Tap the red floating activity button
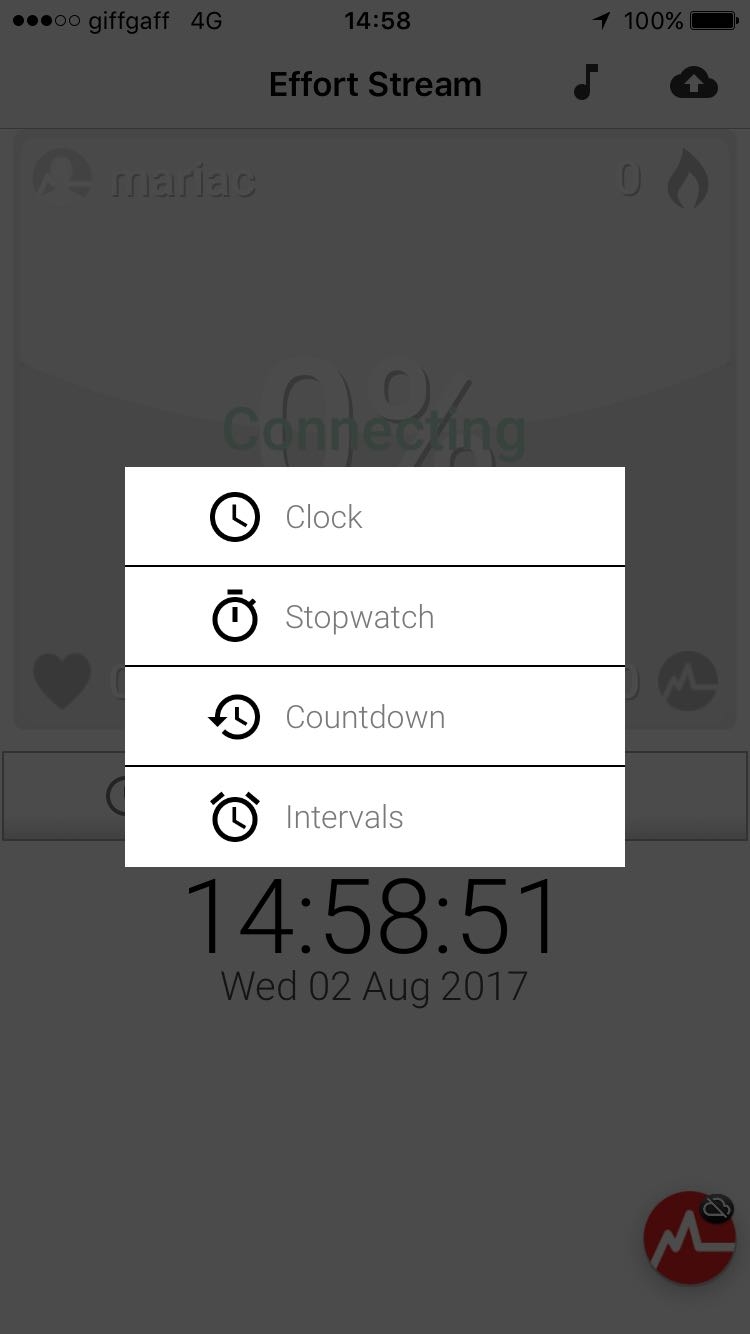Screen dimensions: 750x1334 [x=690, y=1240]
